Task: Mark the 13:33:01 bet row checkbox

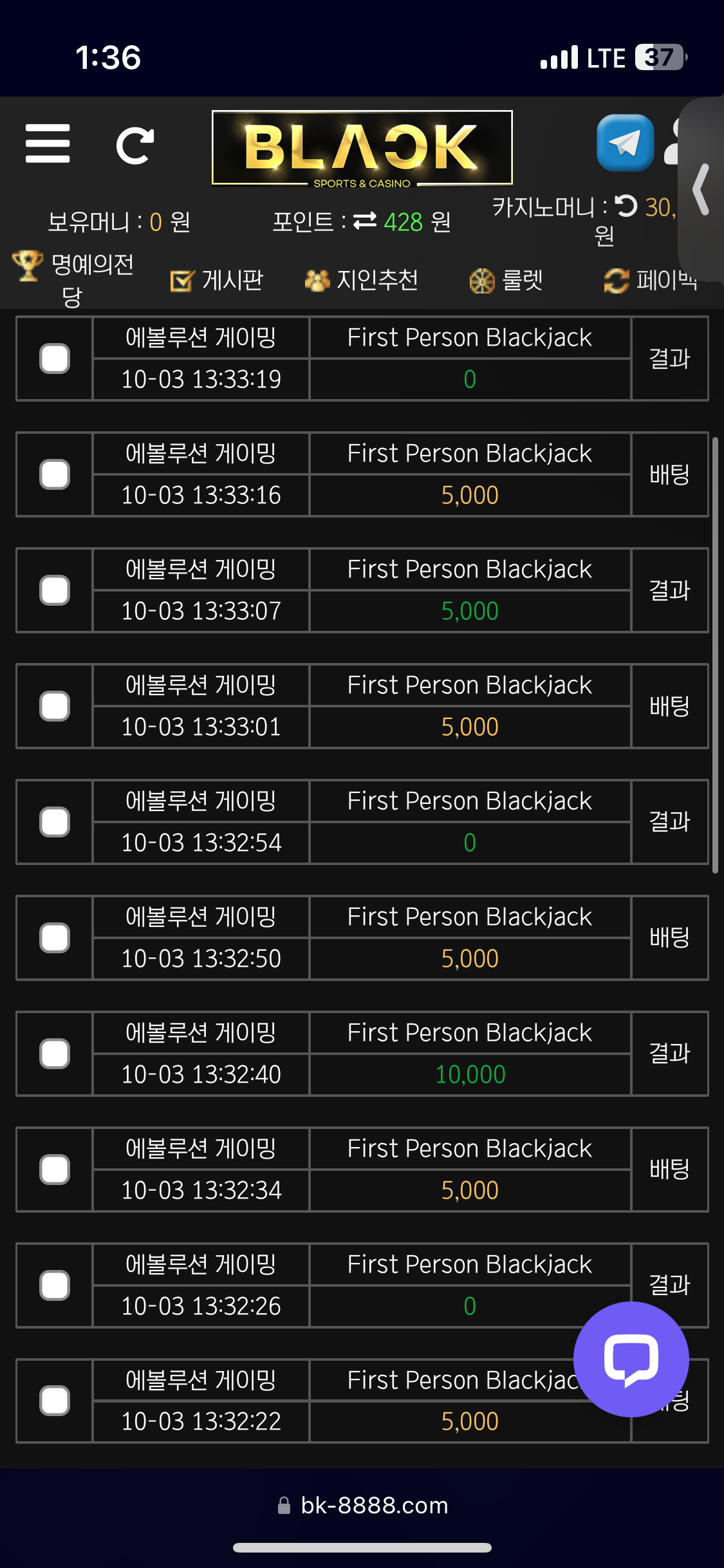Action: click(55, 706)
